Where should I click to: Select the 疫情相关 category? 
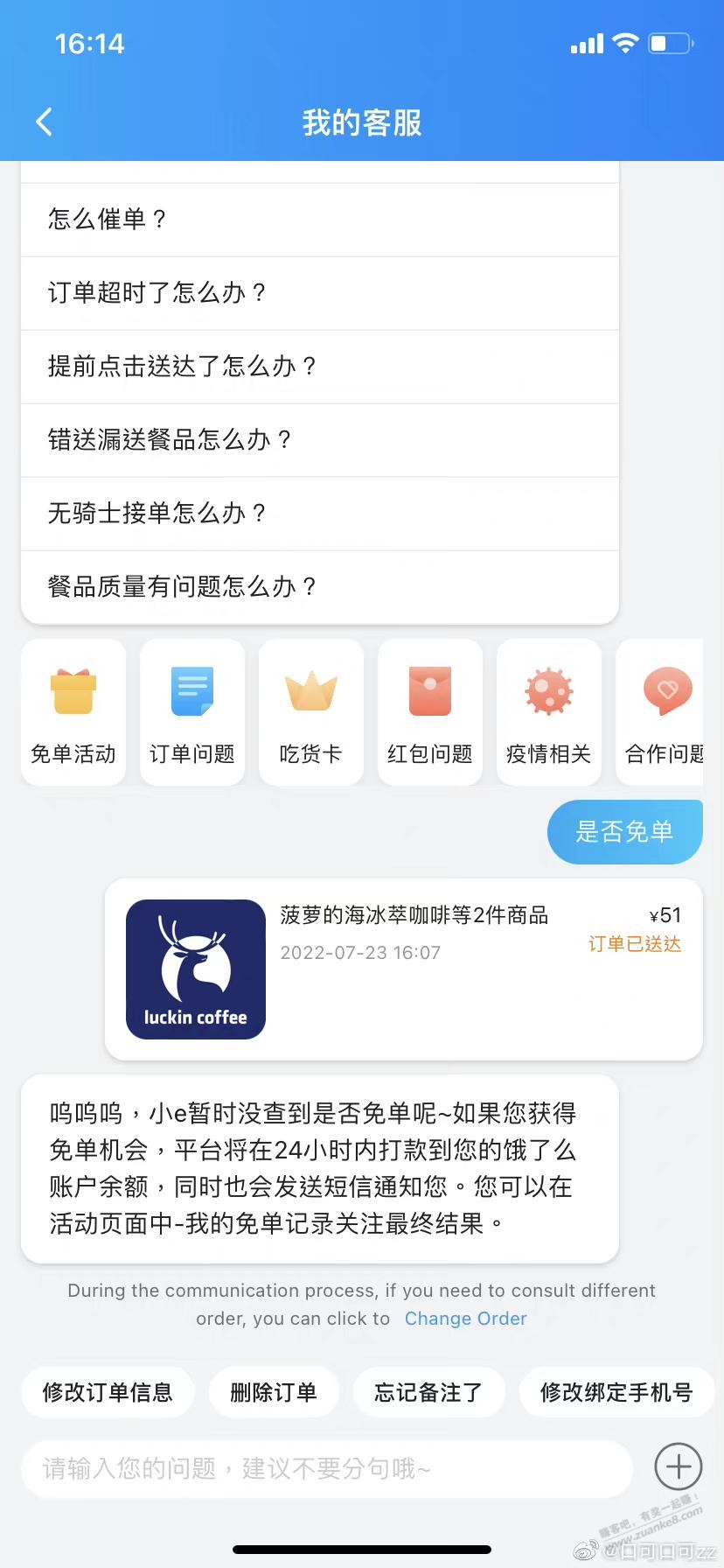pyautogui.click(x=549, y=712)
